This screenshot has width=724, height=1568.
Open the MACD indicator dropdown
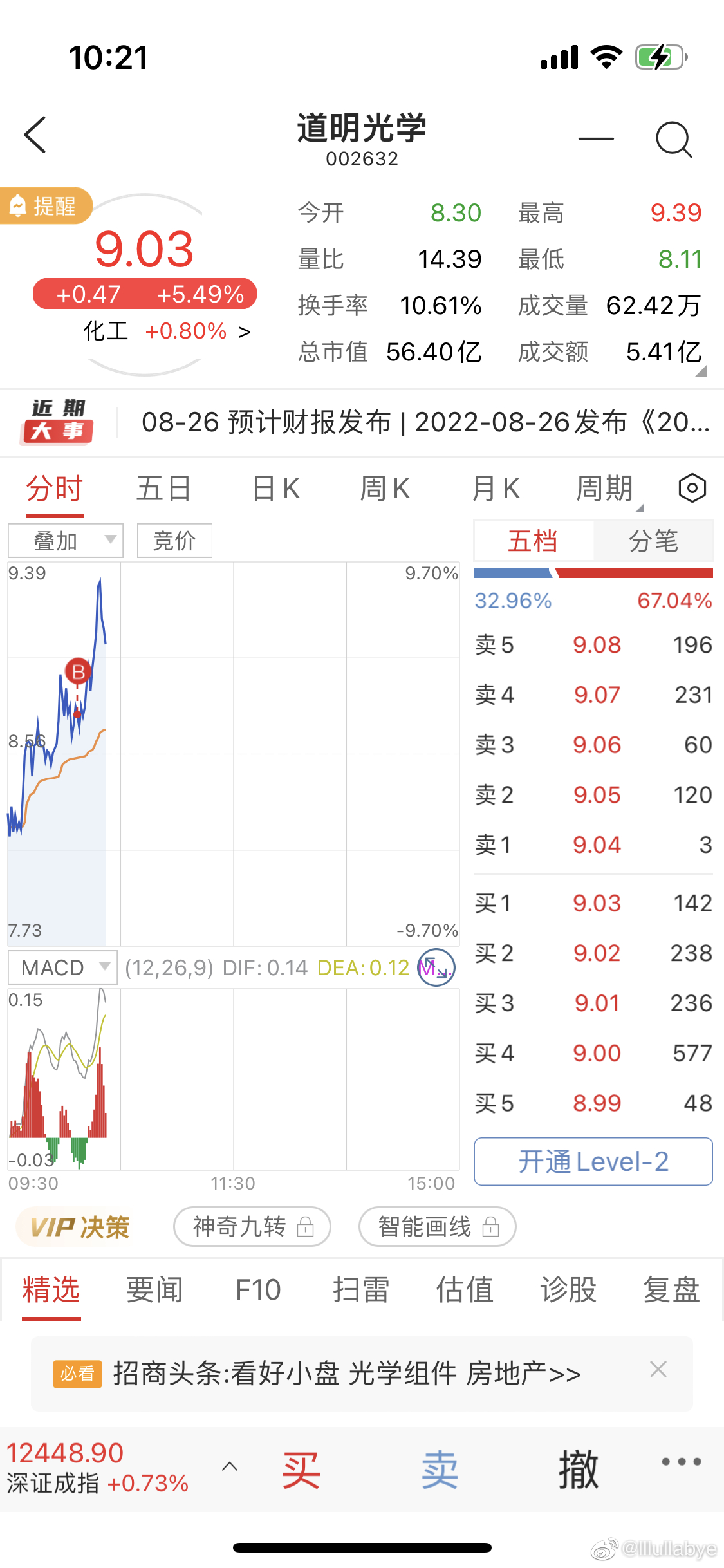62,967
